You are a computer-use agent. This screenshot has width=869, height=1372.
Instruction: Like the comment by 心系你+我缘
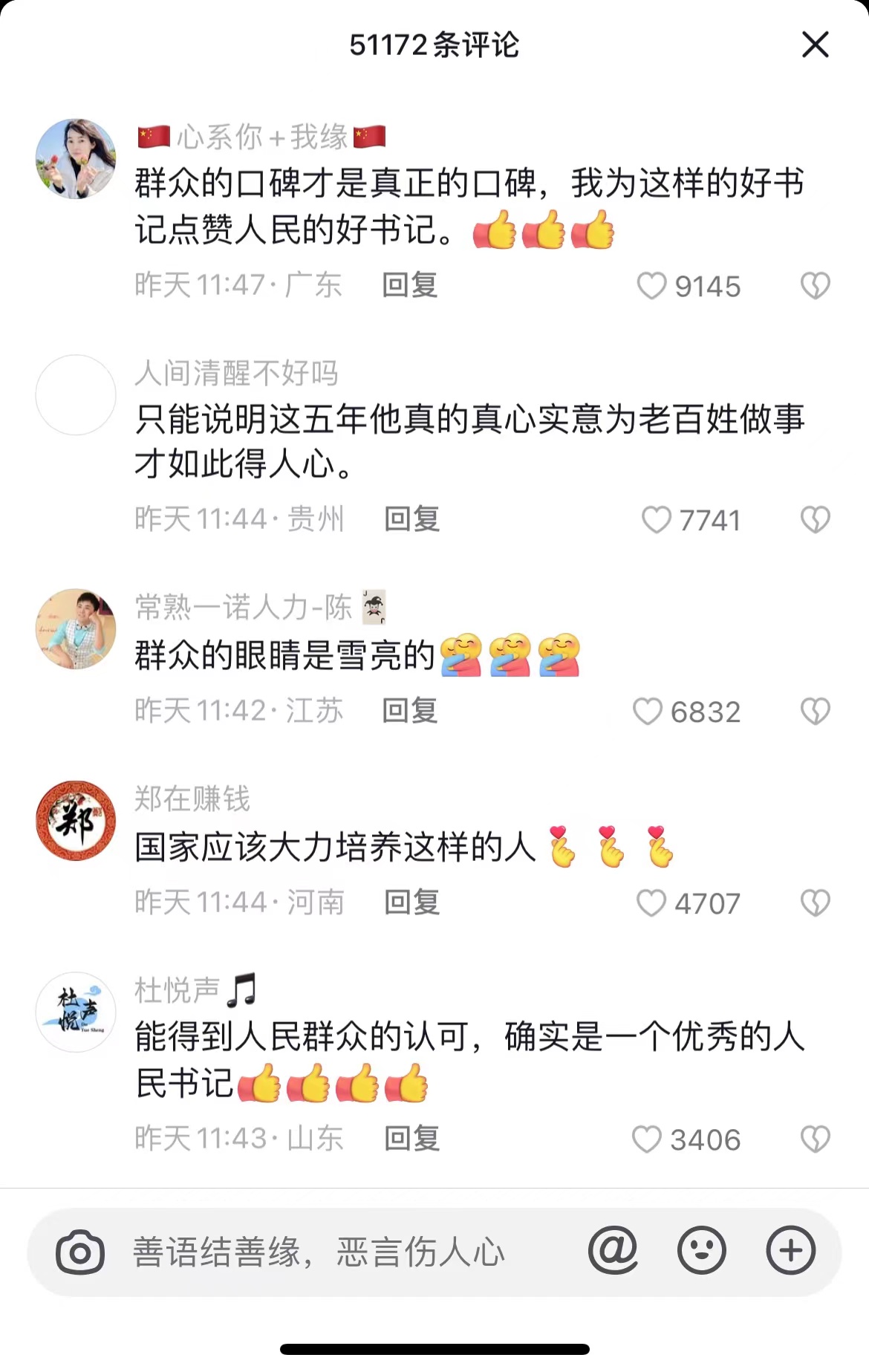651,286
